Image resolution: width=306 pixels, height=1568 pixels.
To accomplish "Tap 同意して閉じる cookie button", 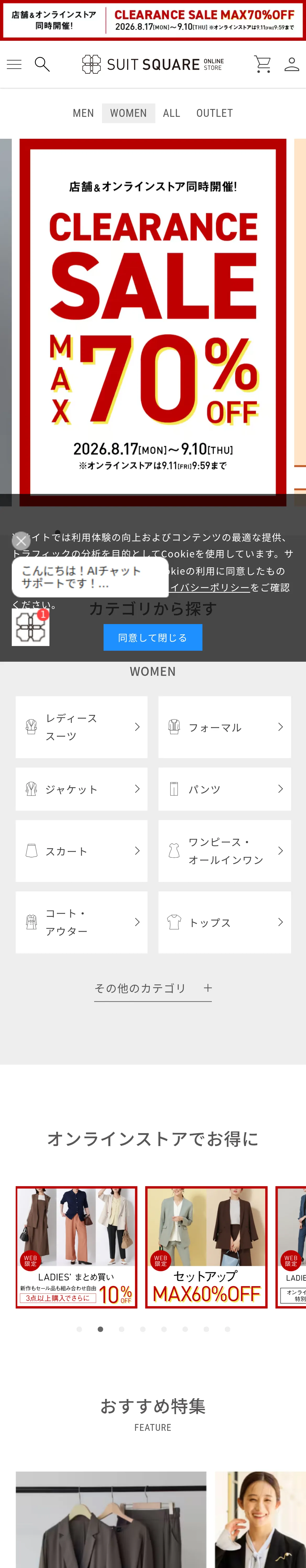I will pos(153,637).
